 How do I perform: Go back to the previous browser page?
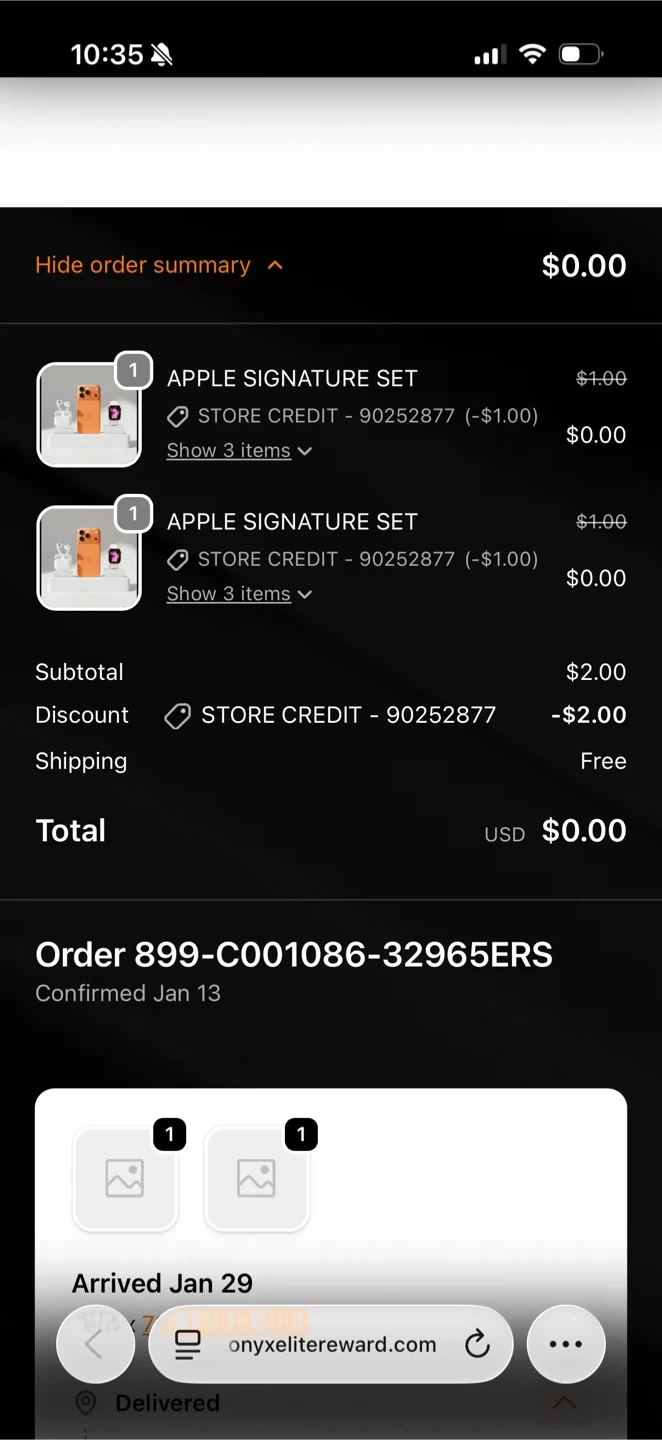click(95, 1344)
